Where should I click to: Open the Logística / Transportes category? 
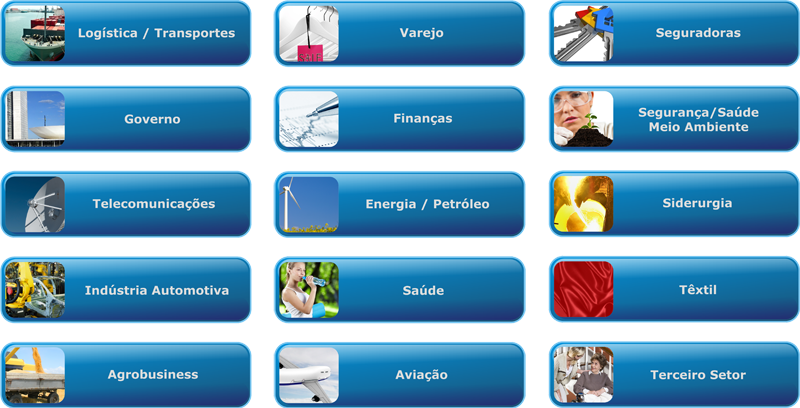[x=156, y=33]
